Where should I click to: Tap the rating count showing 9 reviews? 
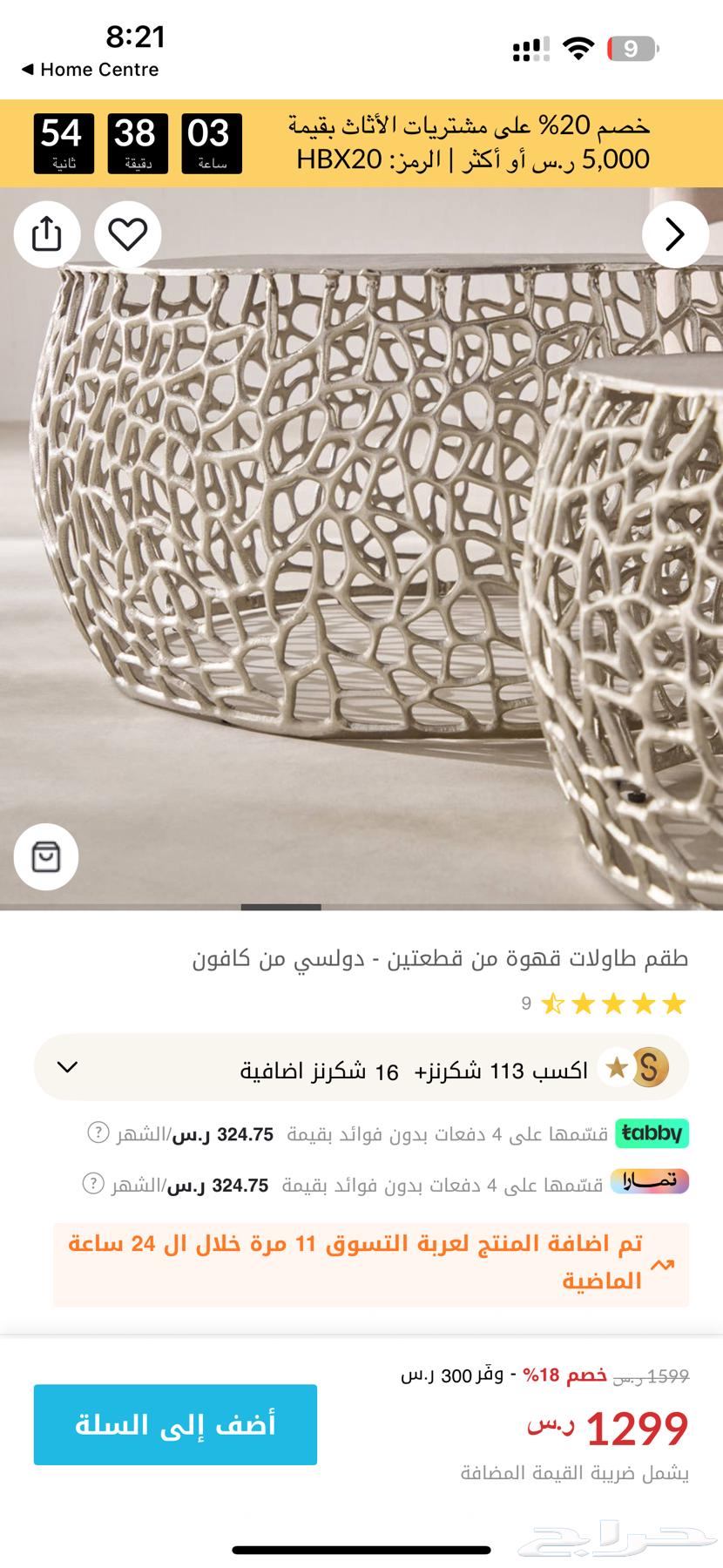[524, 1004]
